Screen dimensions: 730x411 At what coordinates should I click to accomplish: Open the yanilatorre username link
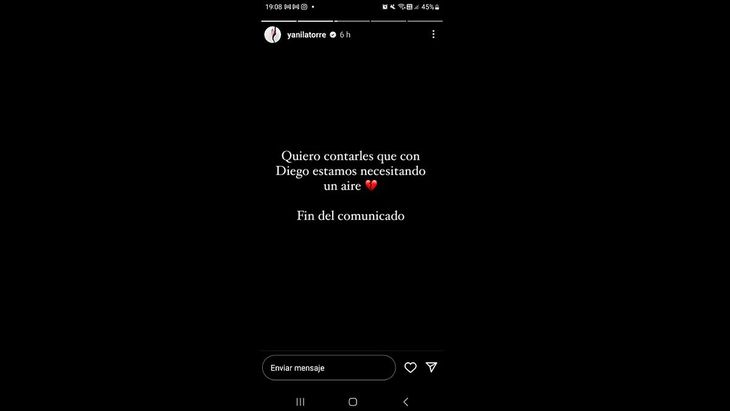click(307, 35)
